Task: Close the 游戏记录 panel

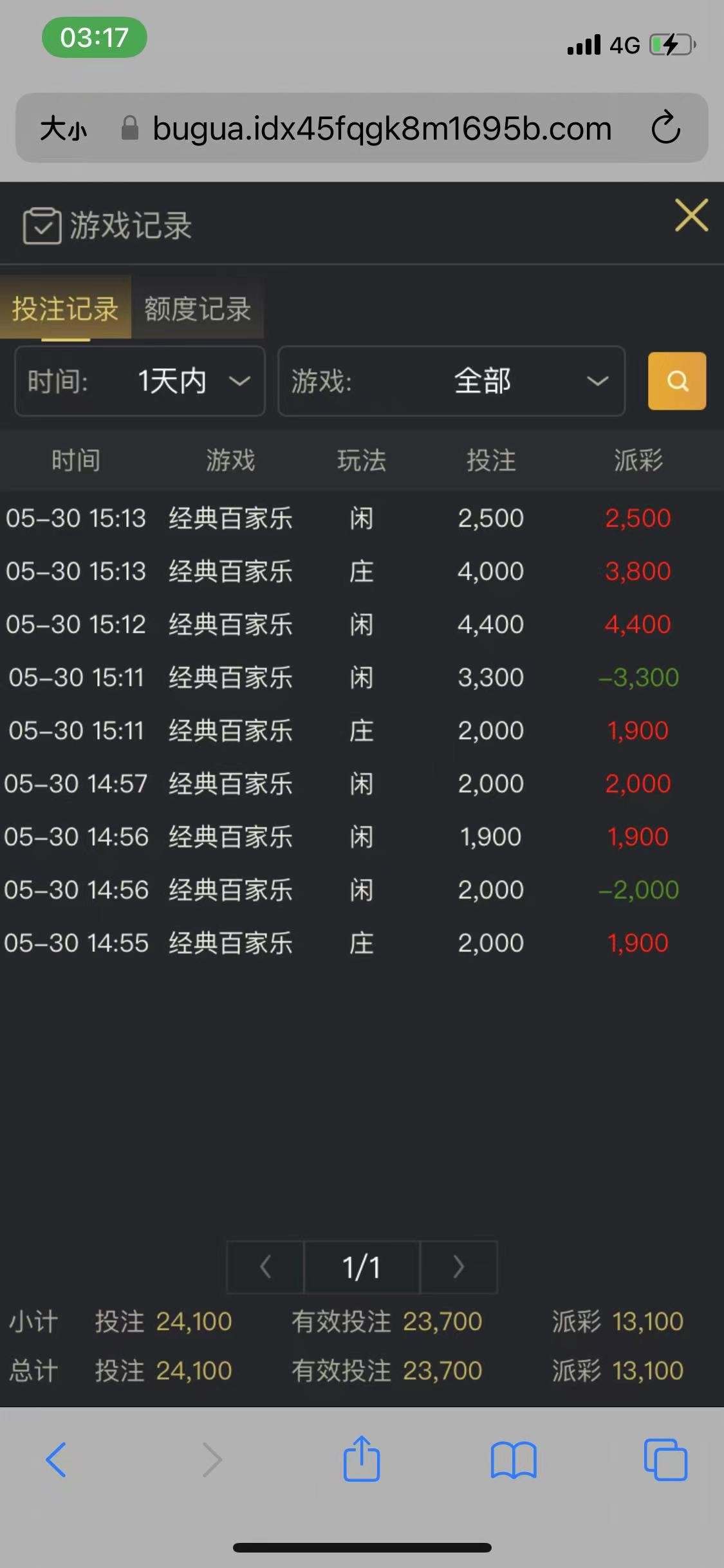Action: pos(691,216)
